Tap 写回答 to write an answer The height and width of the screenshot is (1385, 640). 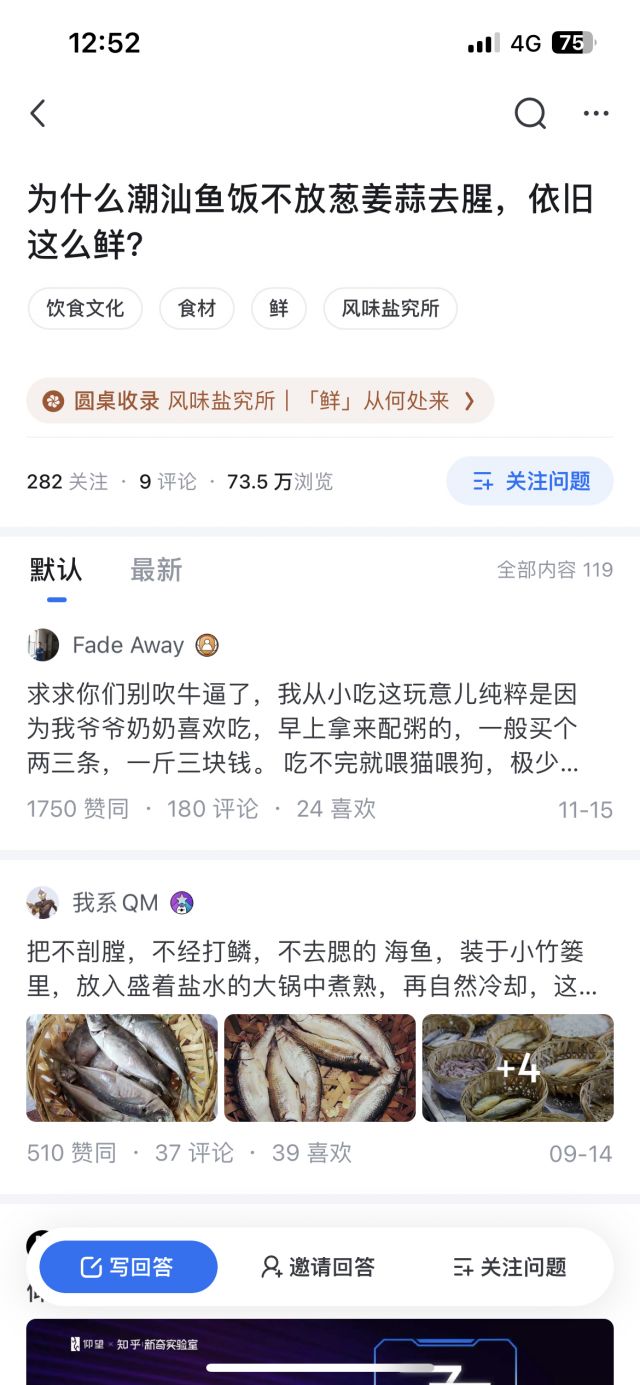(x=128, y=1267)
